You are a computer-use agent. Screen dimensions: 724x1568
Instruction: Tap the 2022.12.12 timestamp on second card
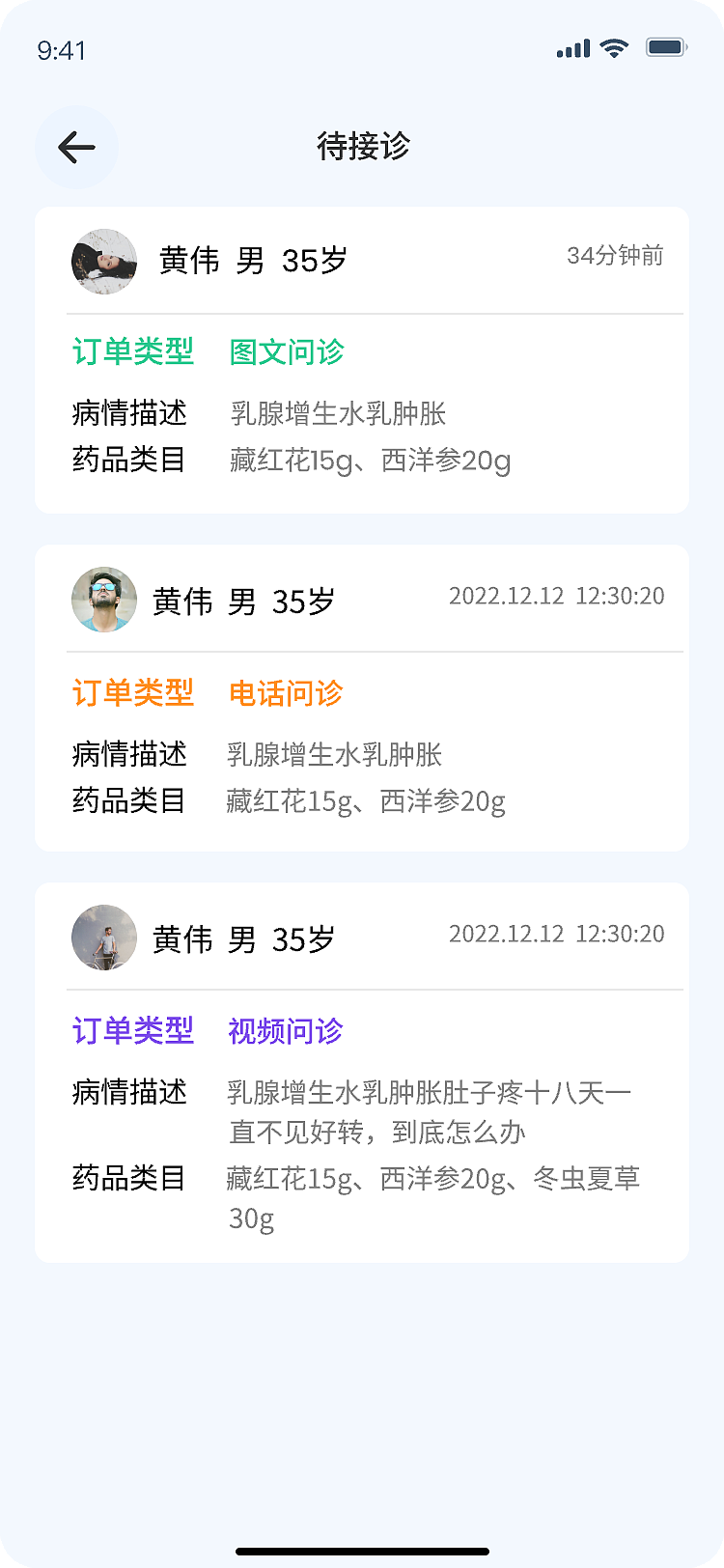557,597
